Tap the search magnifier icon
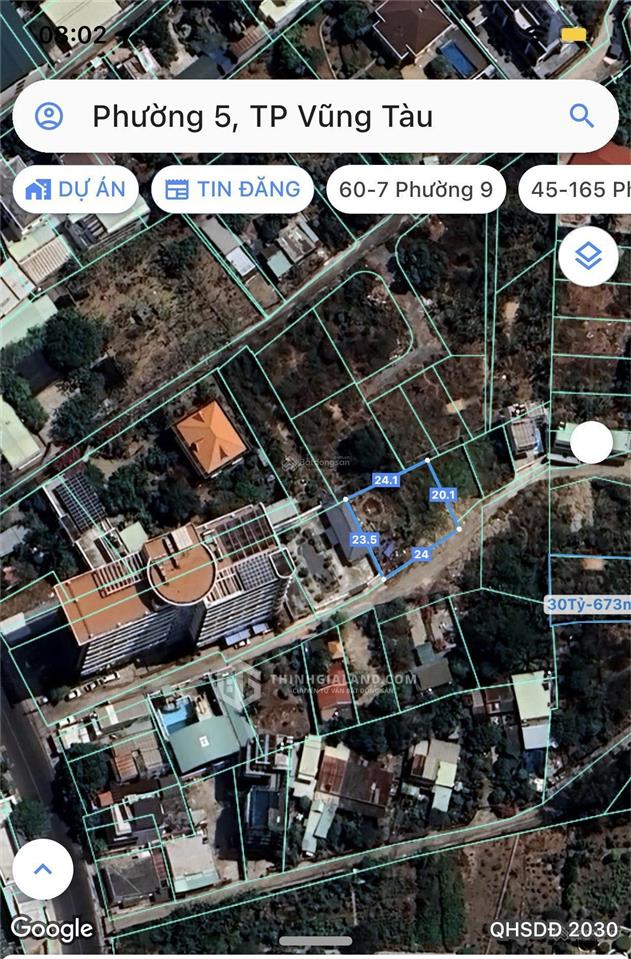Viewport: 631px width, 959px height. click(x=581, y=115)
